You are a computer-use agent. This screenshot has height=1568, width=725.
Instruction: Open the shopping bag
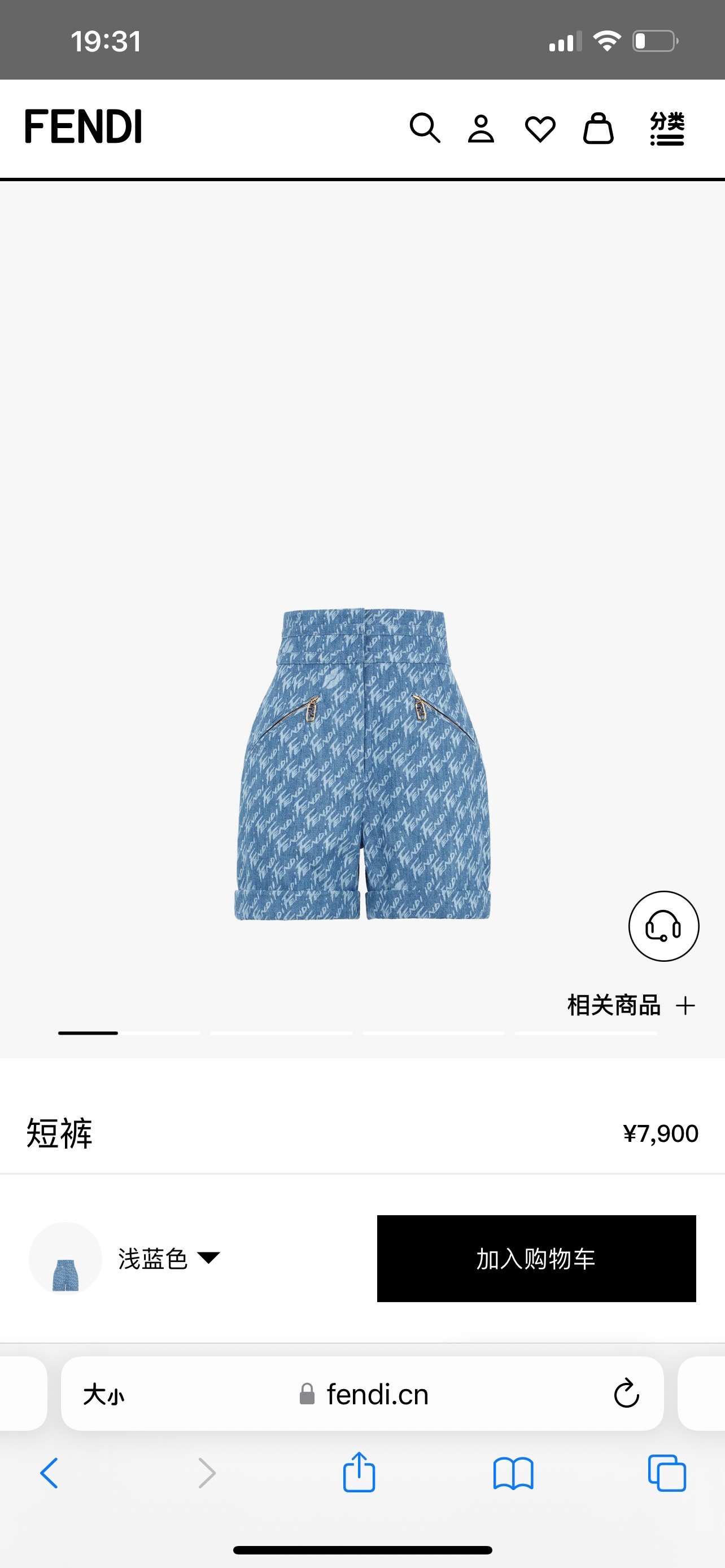click(x=599, y=129)
